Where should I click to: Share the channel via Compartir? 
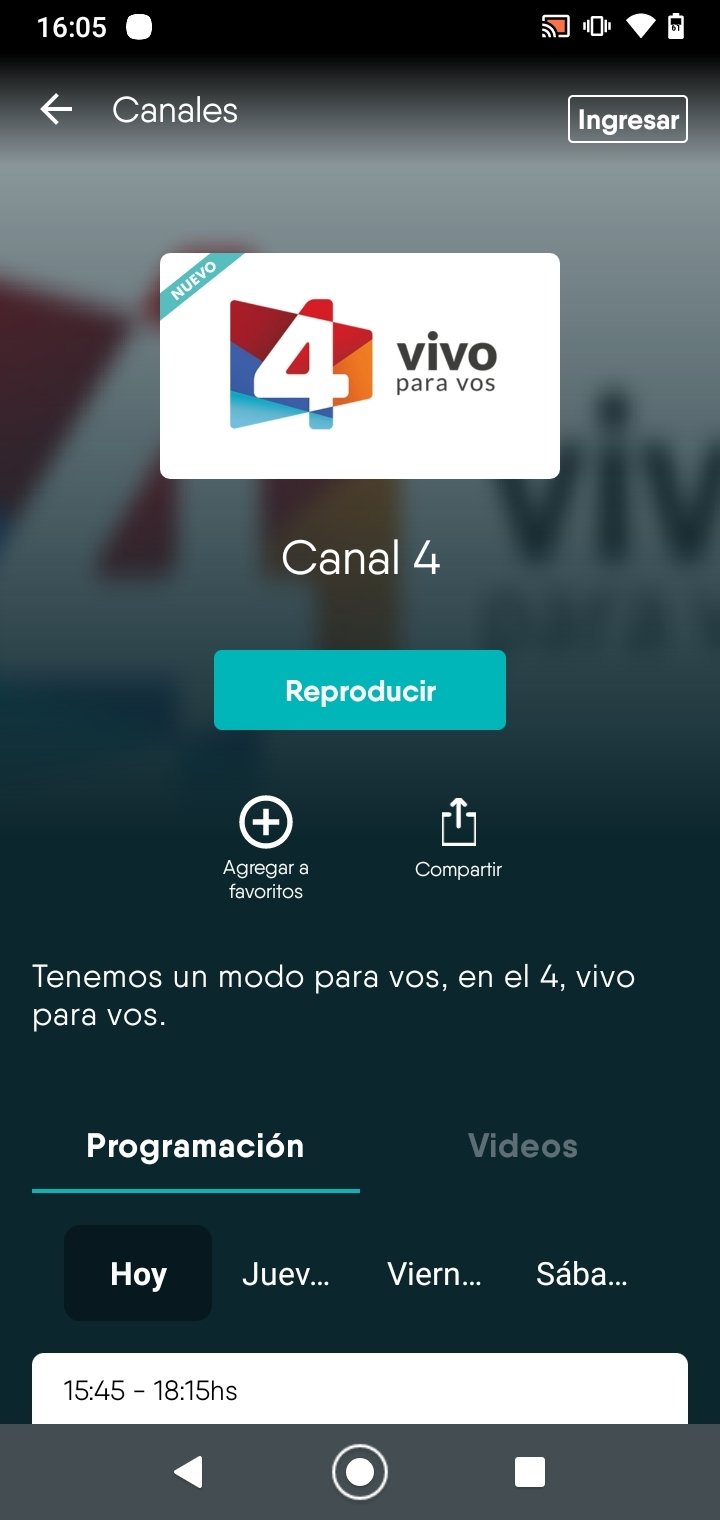458,838
